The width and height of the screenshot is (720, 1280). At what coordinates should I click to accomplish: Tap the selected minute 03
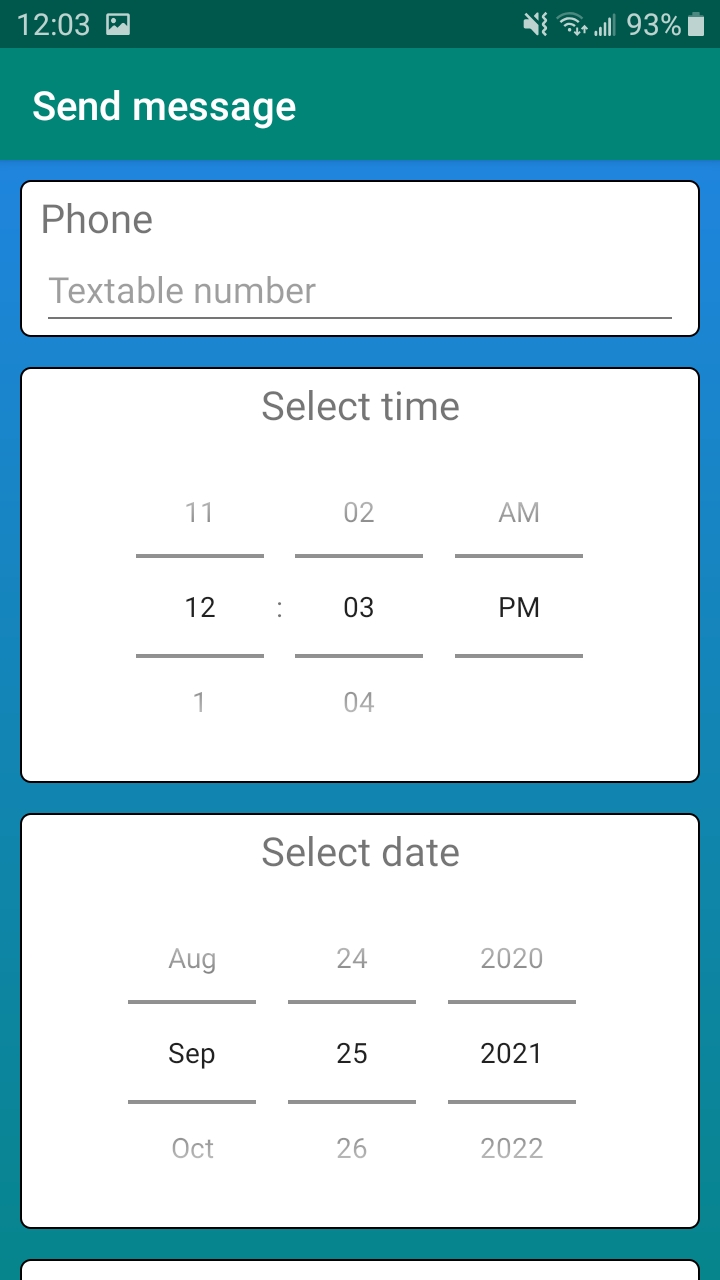(359, 607)
